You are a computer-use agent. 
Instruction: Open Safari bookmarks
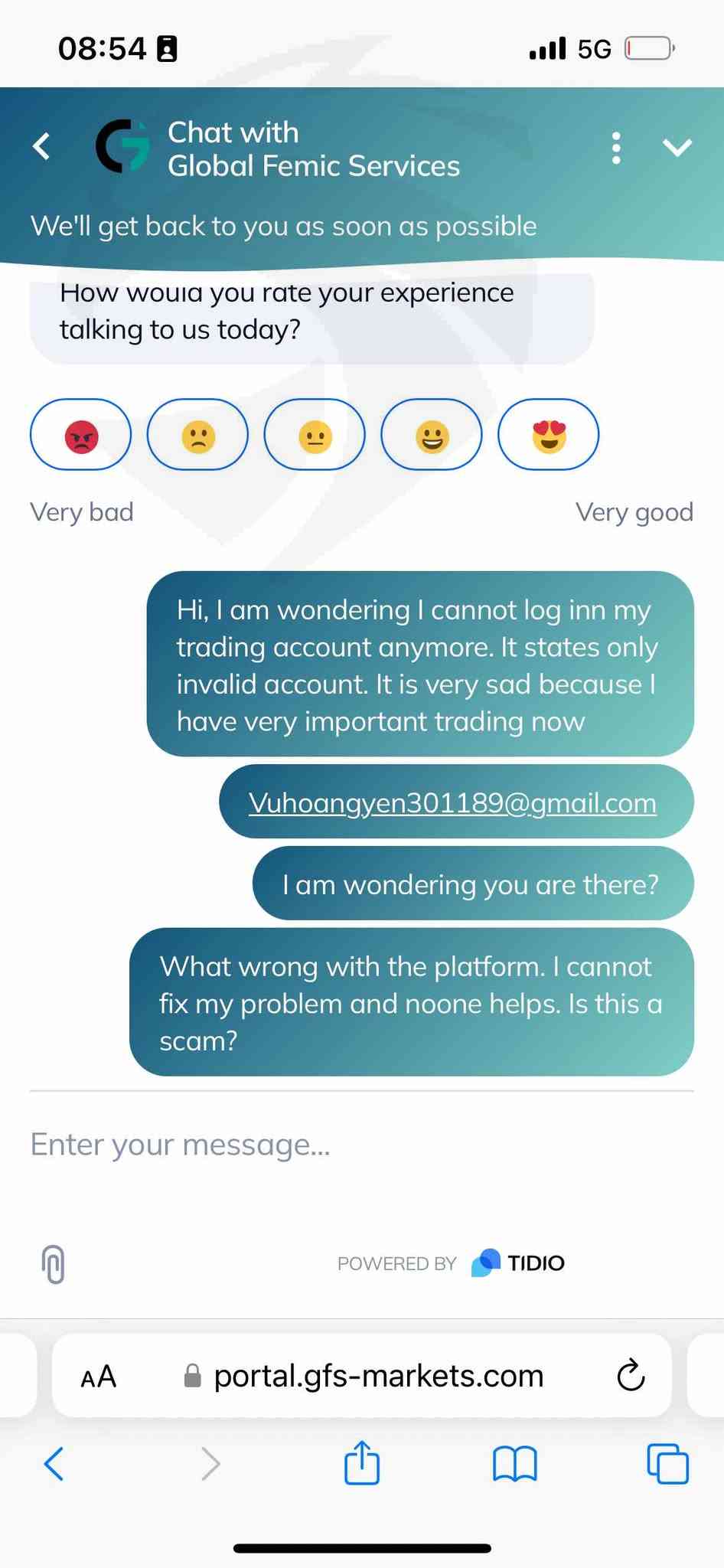click(515, 1464)
